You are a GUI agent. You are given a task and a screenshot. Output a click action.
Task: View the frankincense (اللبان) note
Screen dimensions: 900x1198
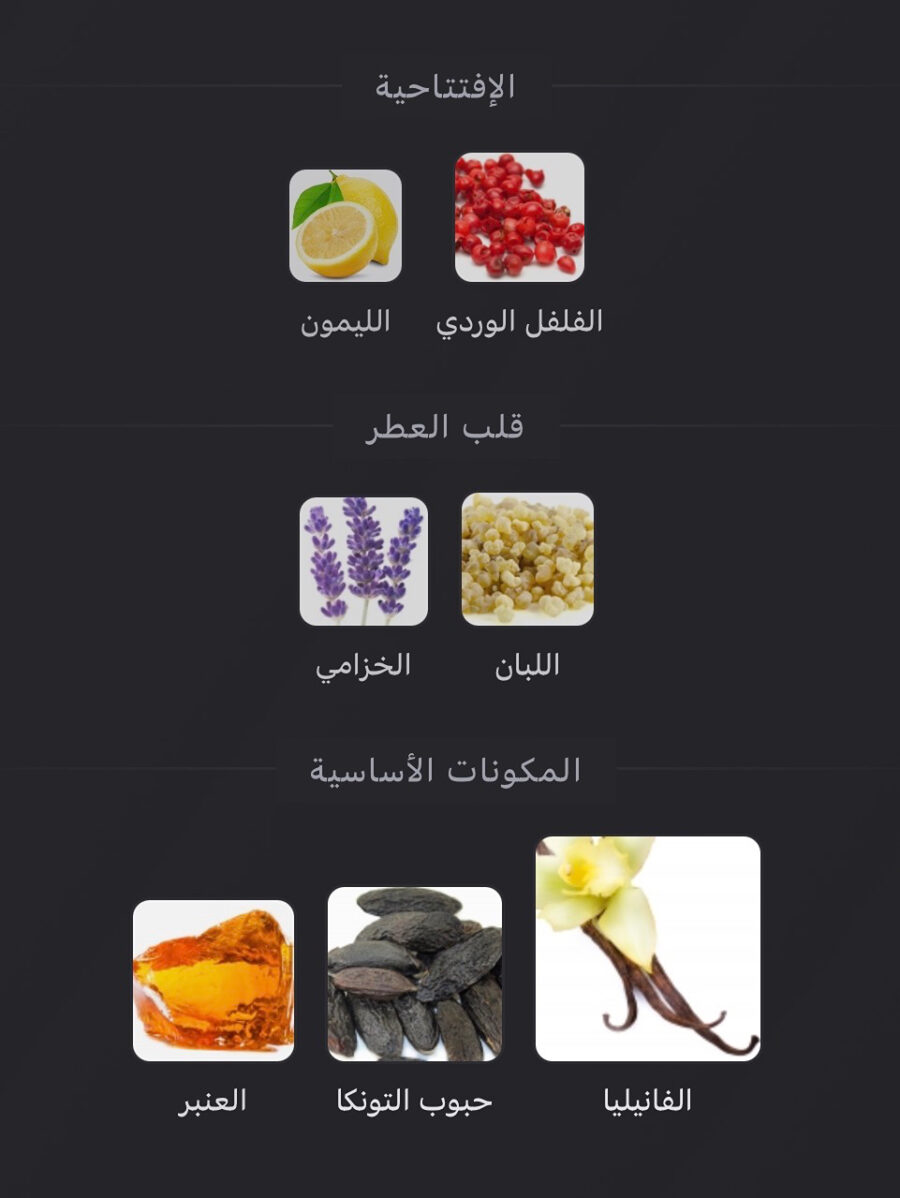click(x=527, y=559)
